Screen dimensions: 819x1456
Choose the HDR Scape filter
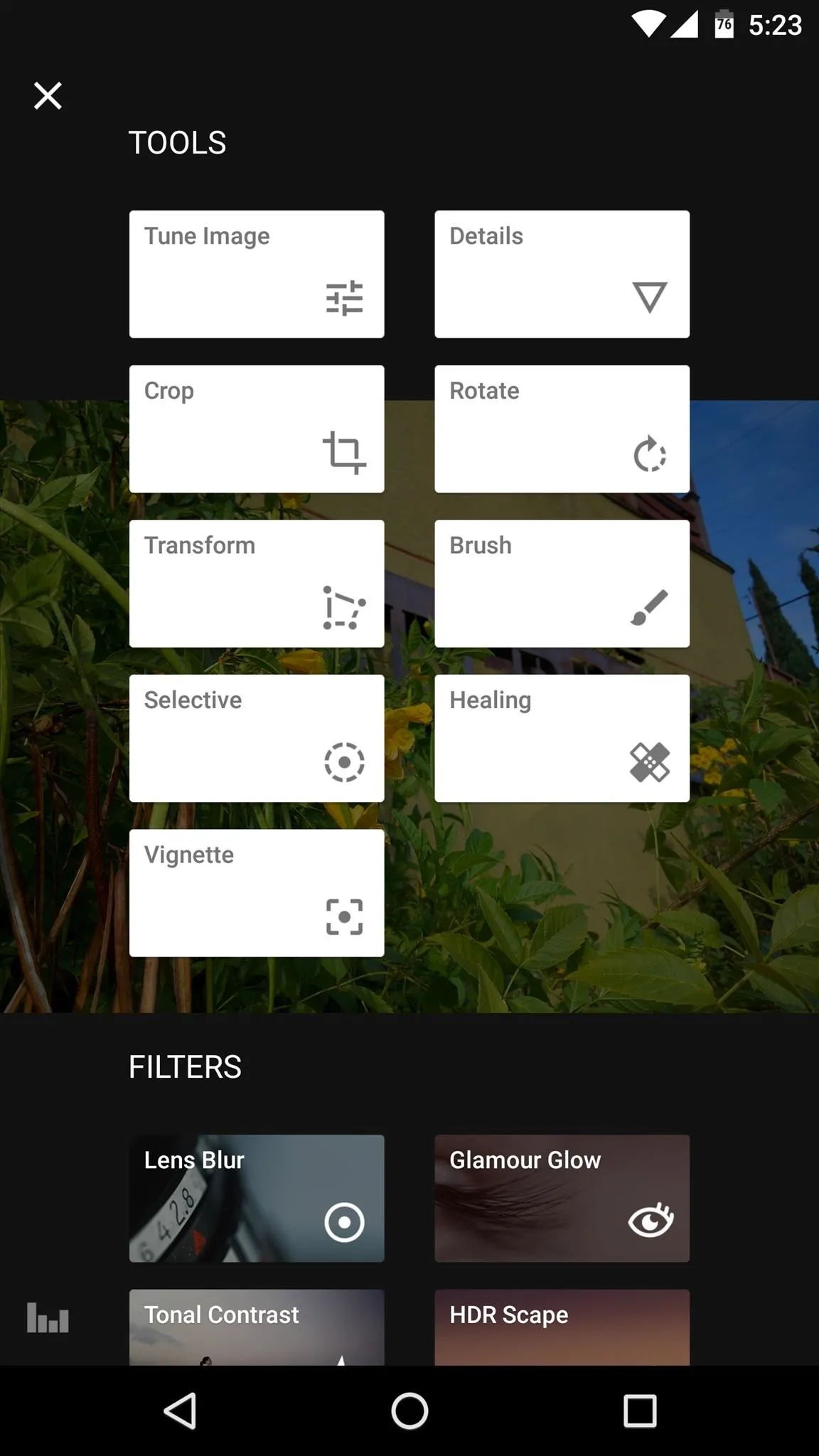[x=562, y=1327]
